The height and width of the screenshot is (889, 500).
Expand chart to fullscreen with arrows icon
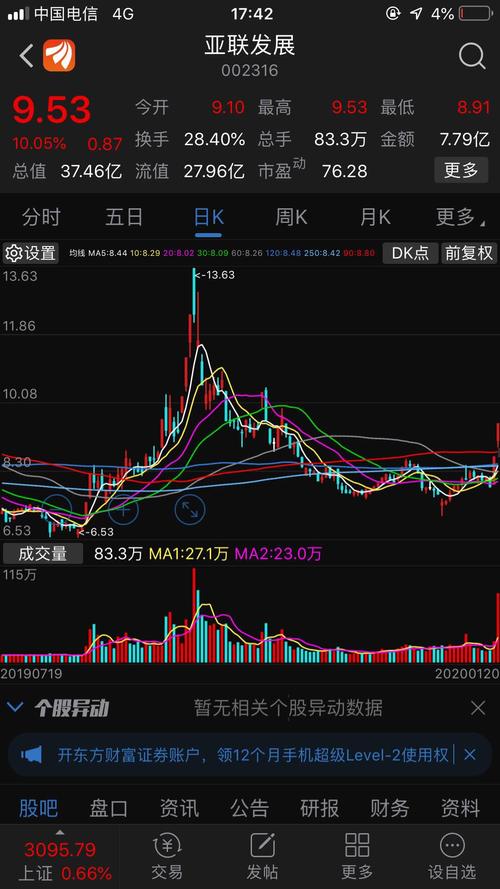coord(190,509)
